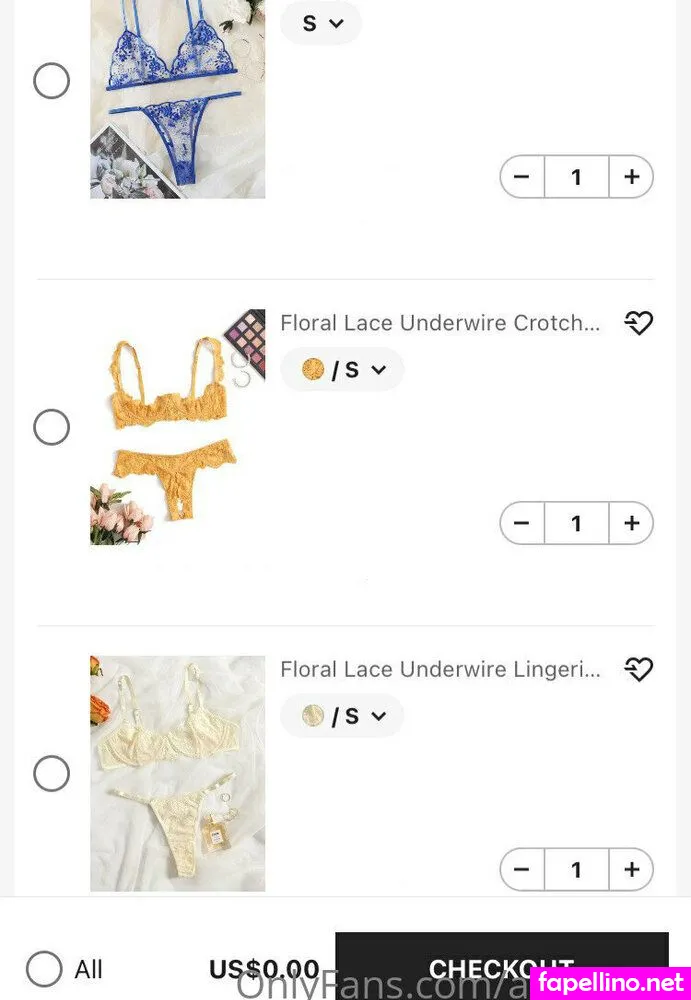691x1000 pixels.
Task: Open the Floral Lace Underwire Crotch product
Action: click(x=440, y=323)
